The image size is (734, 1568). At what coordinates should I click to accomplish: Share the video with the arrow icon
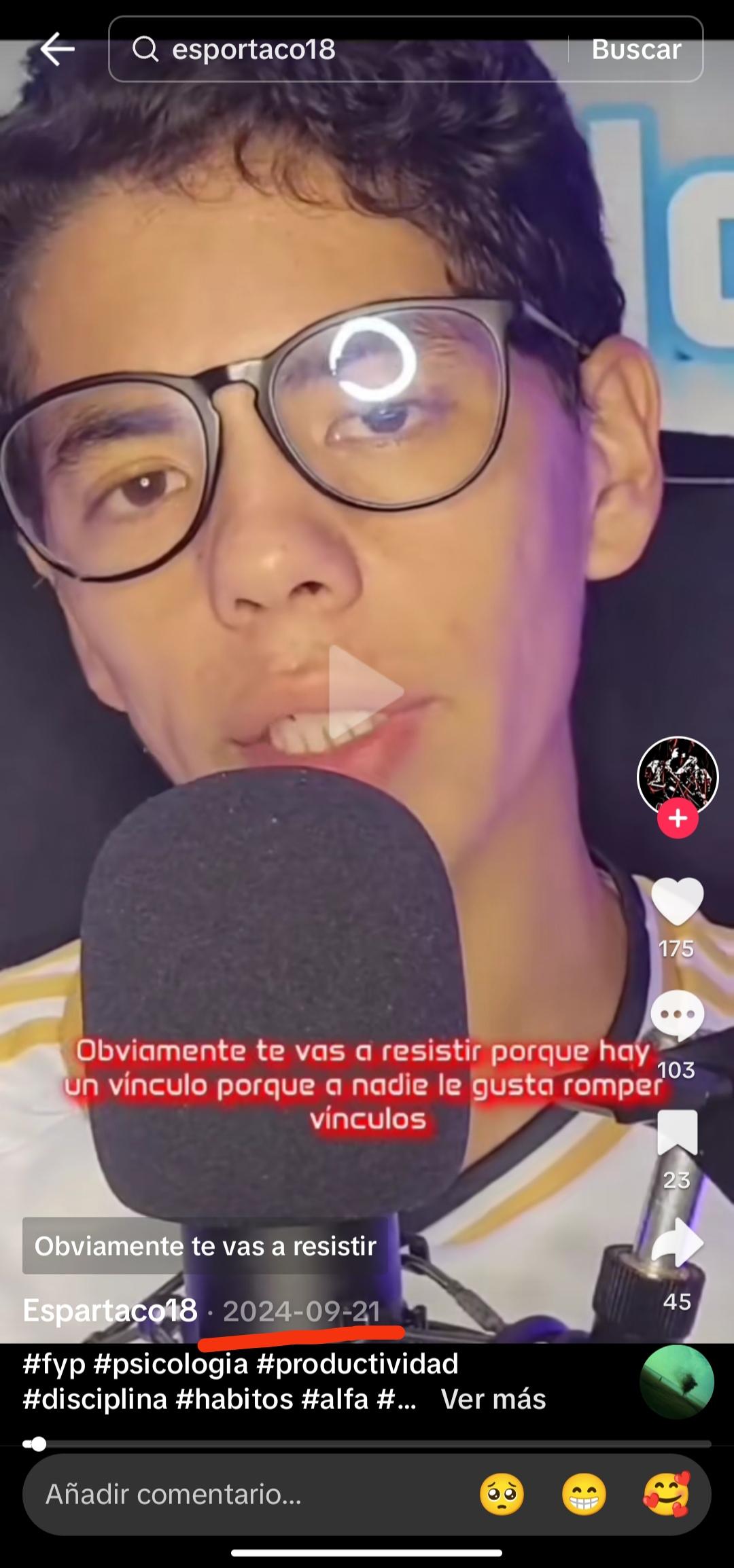677,1245
